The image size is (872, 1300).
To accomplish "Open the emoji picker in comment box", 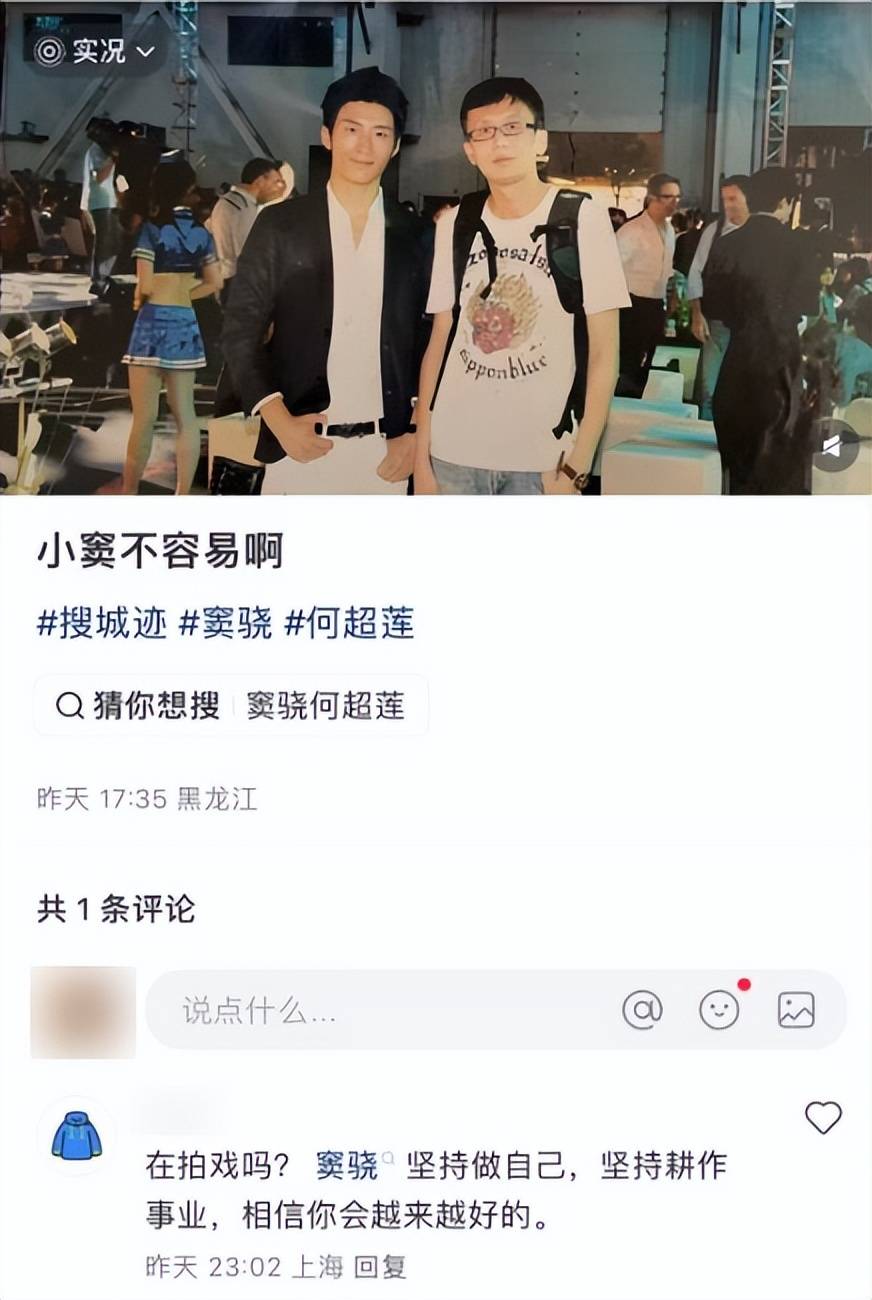I will [x=719, y=1010].
